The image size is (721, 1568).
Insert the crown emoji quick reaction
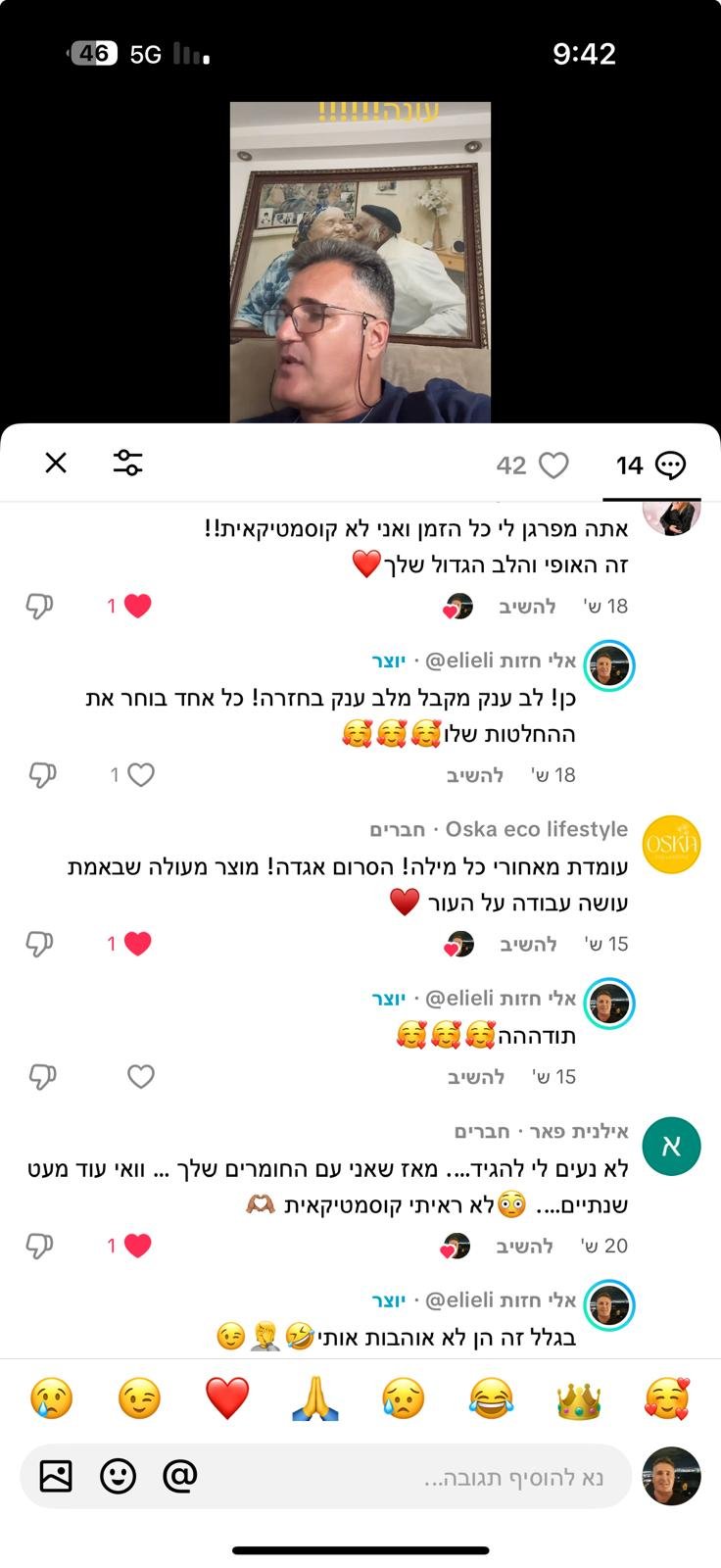point(579,1398)
